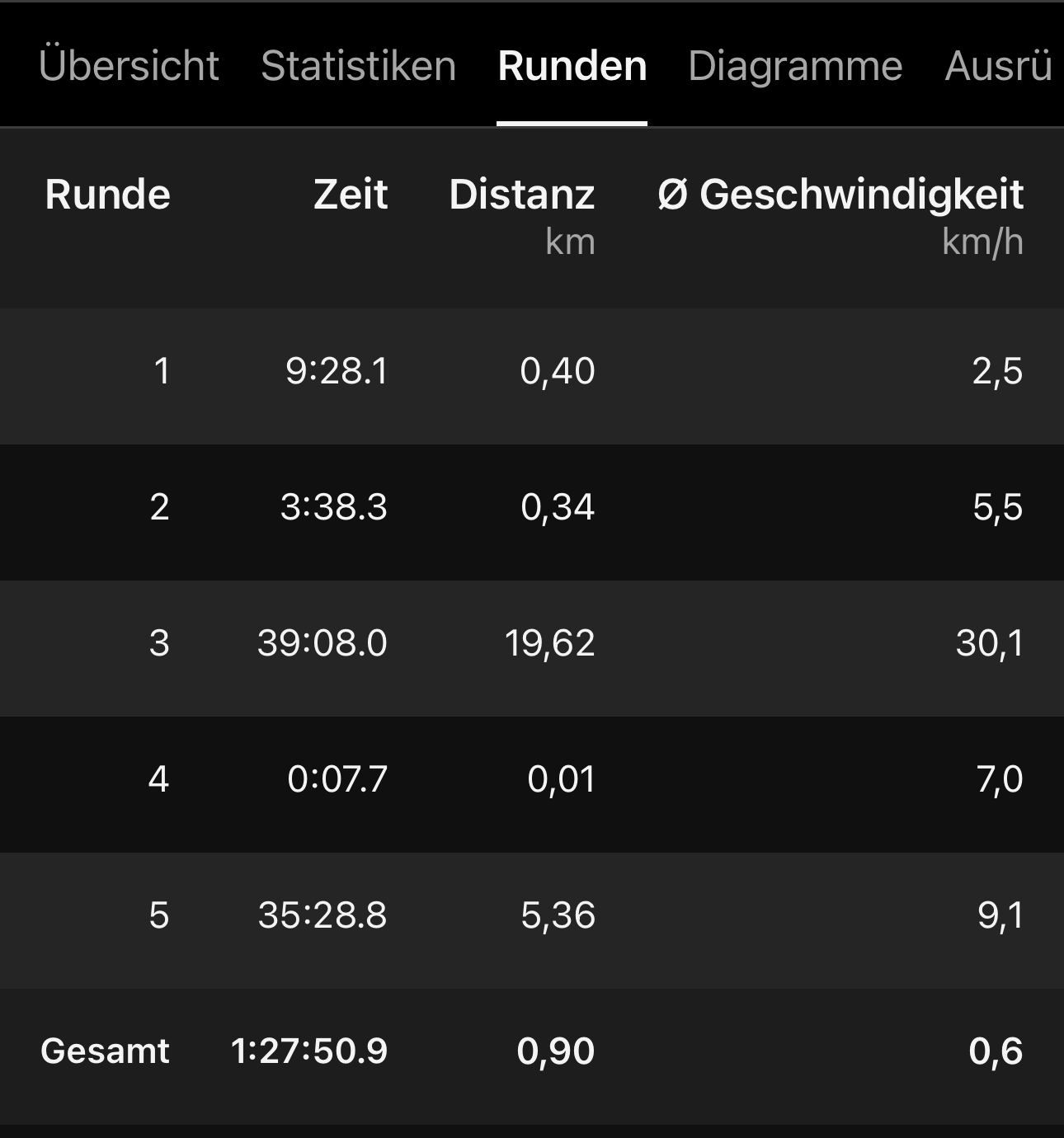Viewport: 1064px width, 1138px height.
Task: Go to the partially visible Ausrü tab
Action: point(998,66)
